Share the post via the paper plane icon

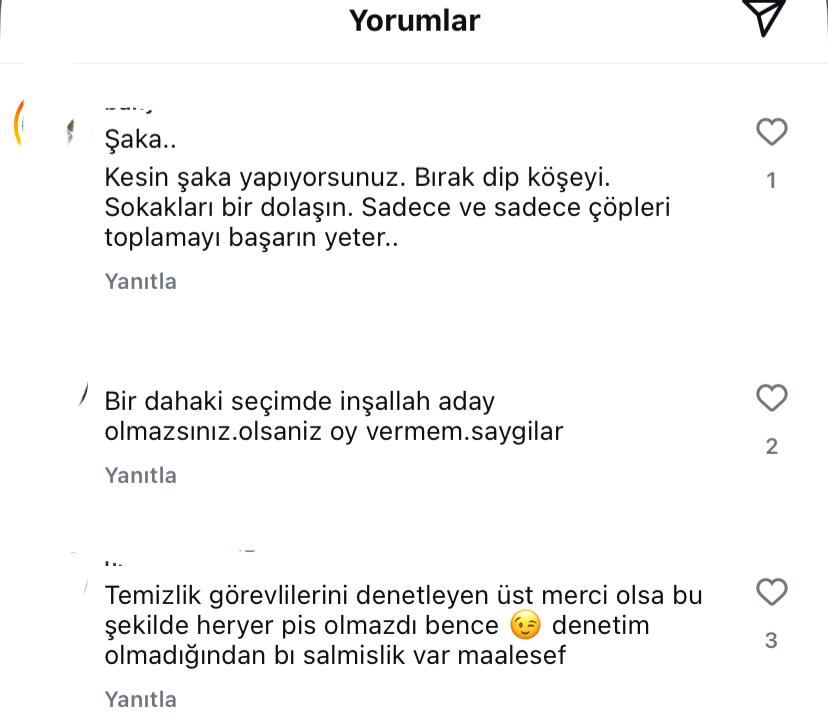click(x=763, y=16)
